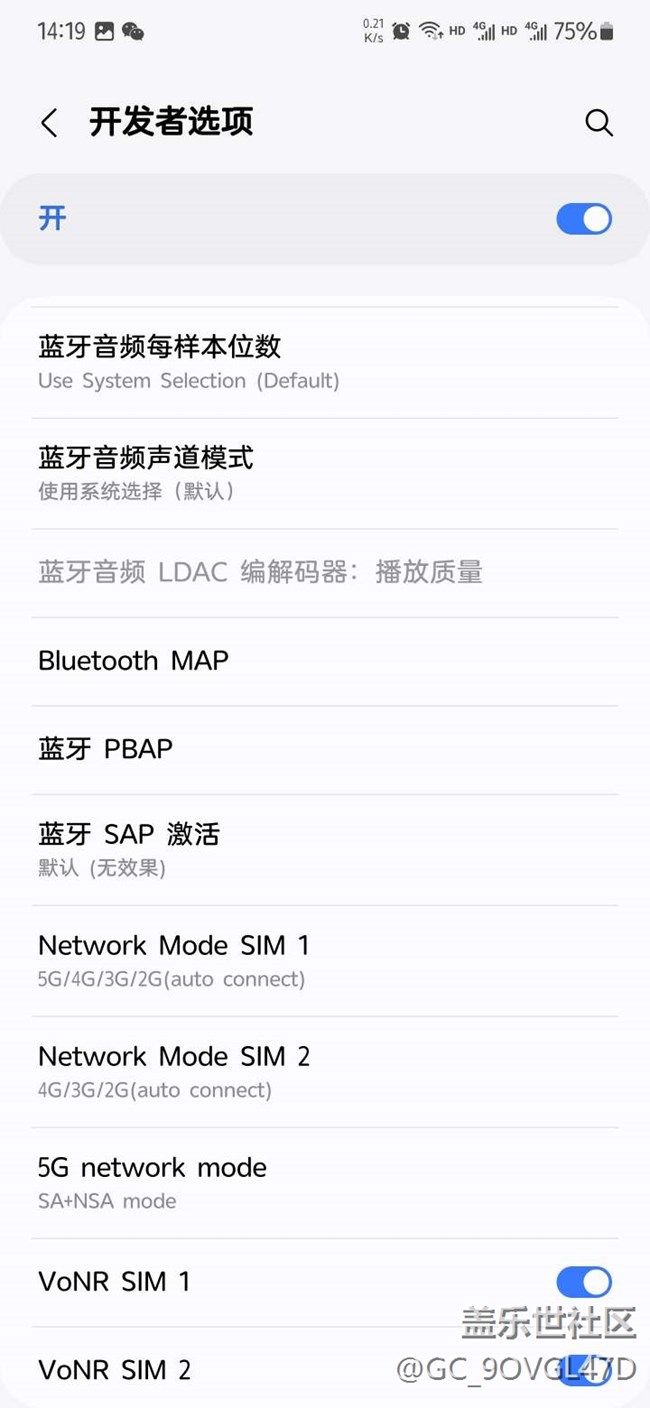This screenshot has width=650, height=1408.
Task: Open 蓝牙音频每样本位数 setting
Action: tap(325, 363)
